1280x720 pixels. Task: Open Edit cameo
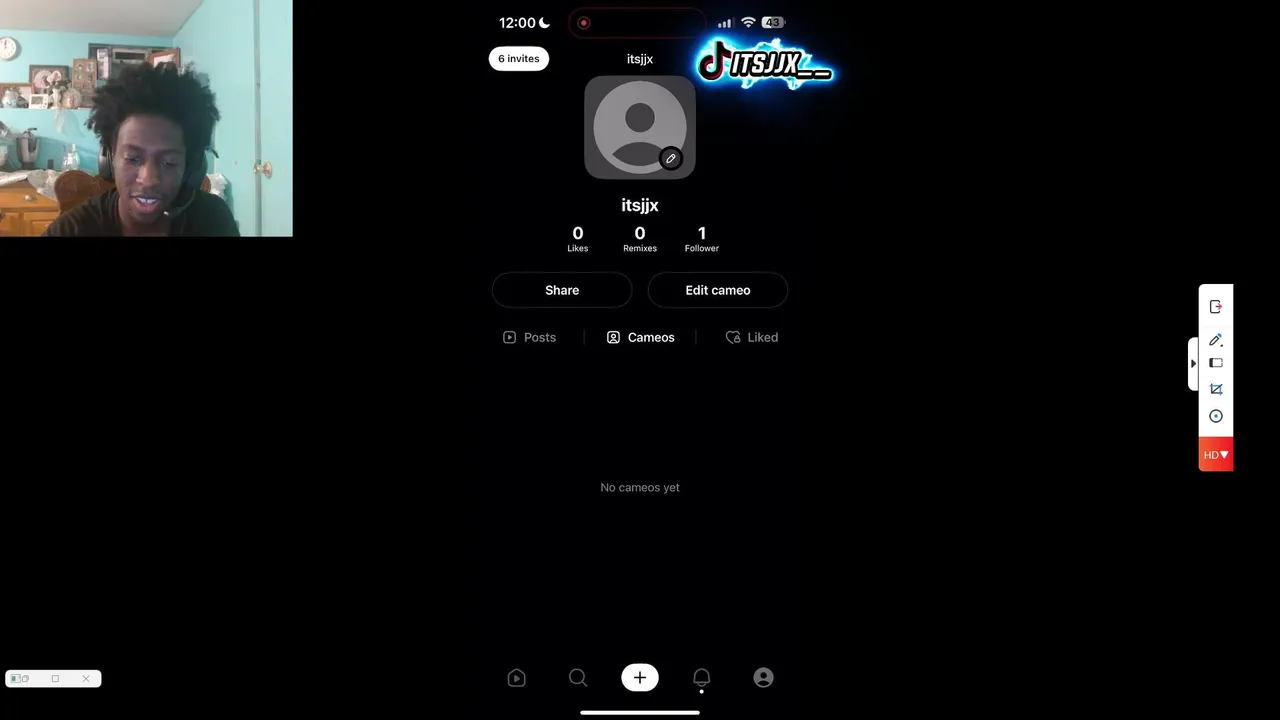point(717,290)
